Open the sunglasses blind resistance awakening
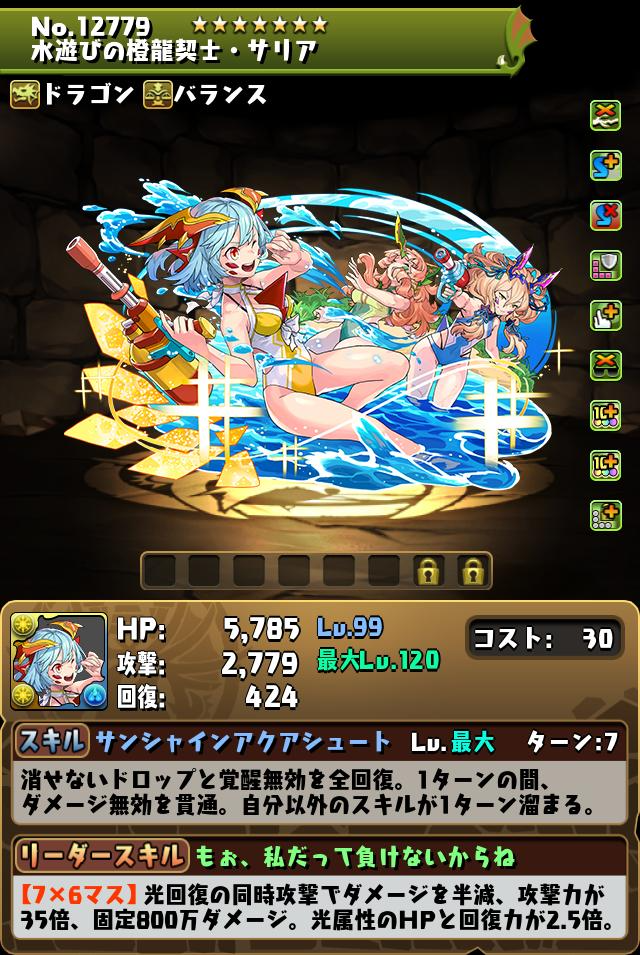Viewport: 640px width, 955px height. point(605,365)
